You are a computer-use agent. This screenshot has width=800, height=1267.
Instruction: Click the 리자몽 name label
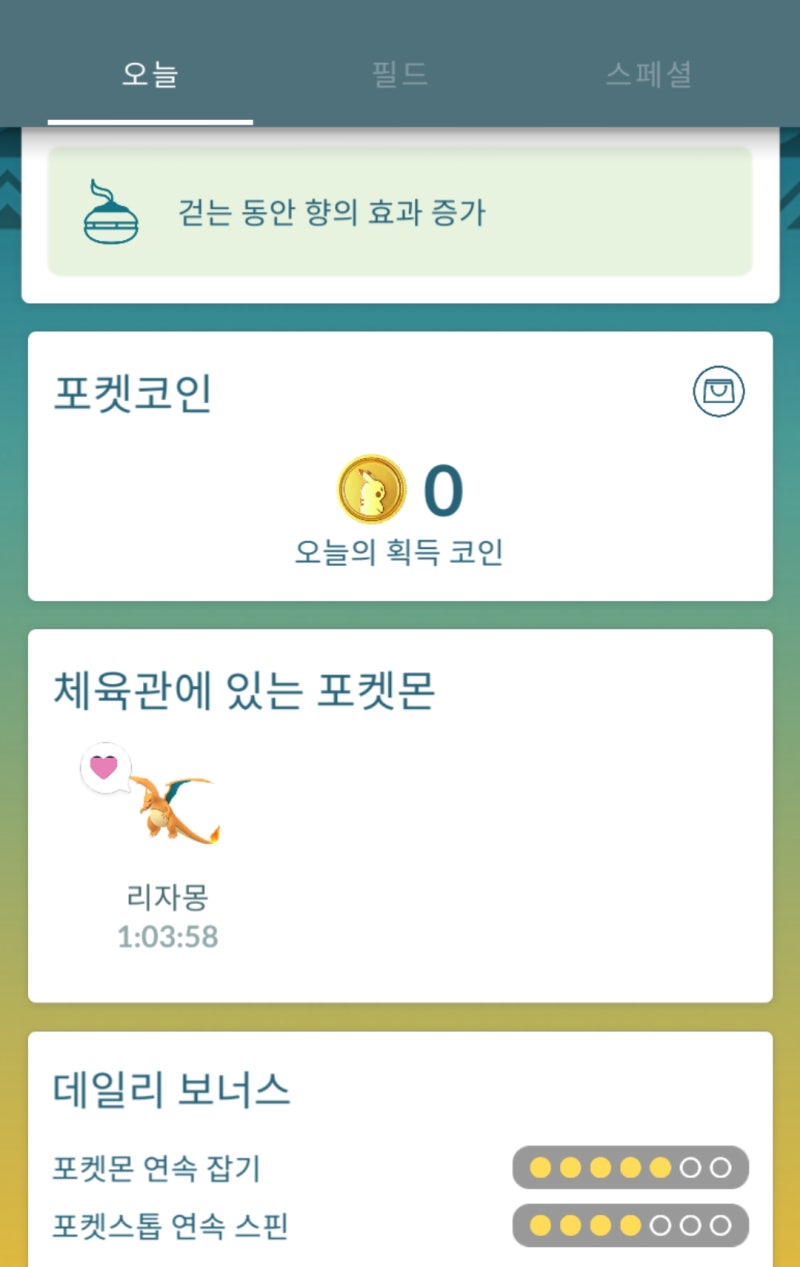[x=168, y=899]
